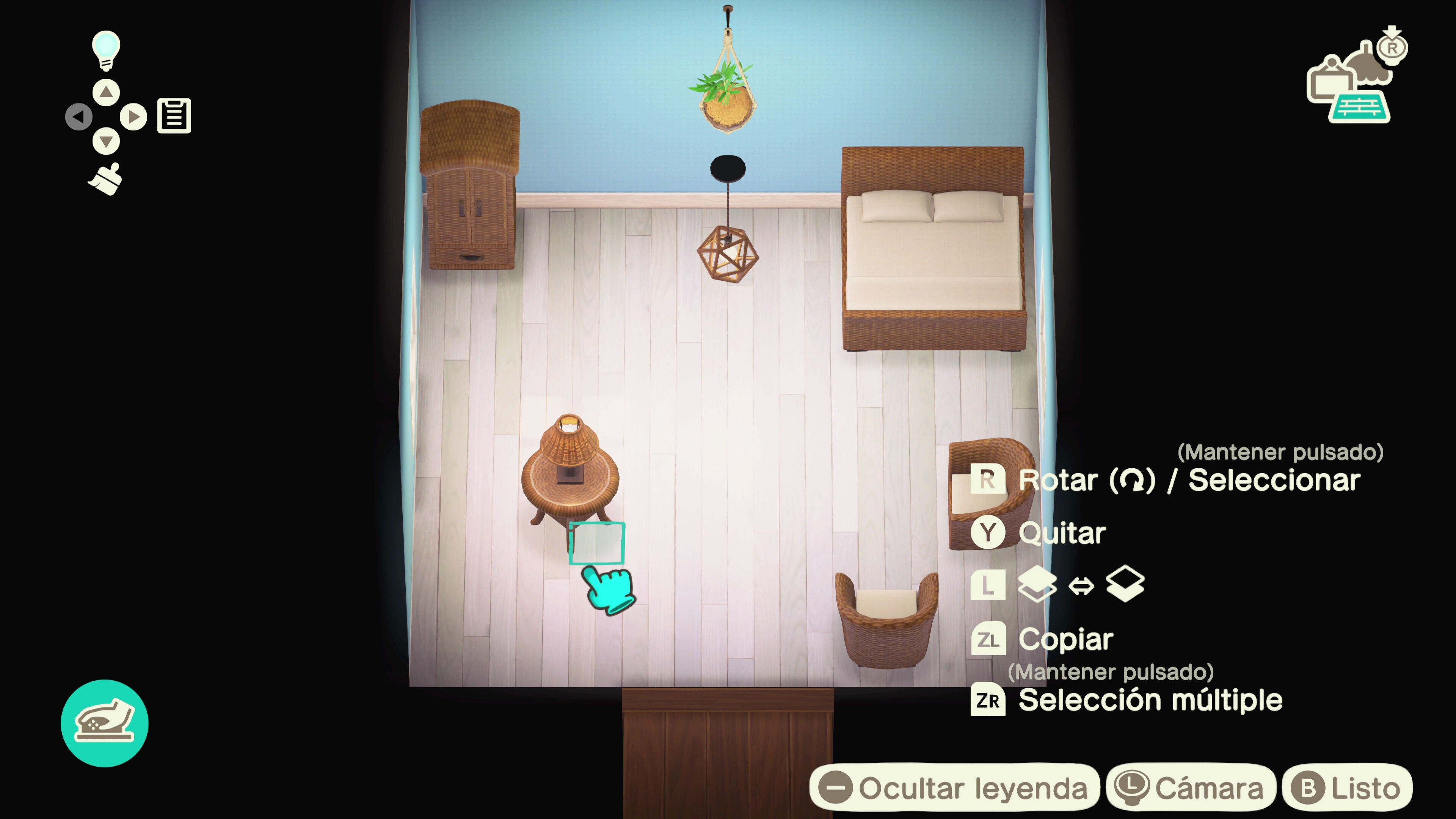
Task: Tap the up arrow on the d-pad
Action: [x=106, y=92]
